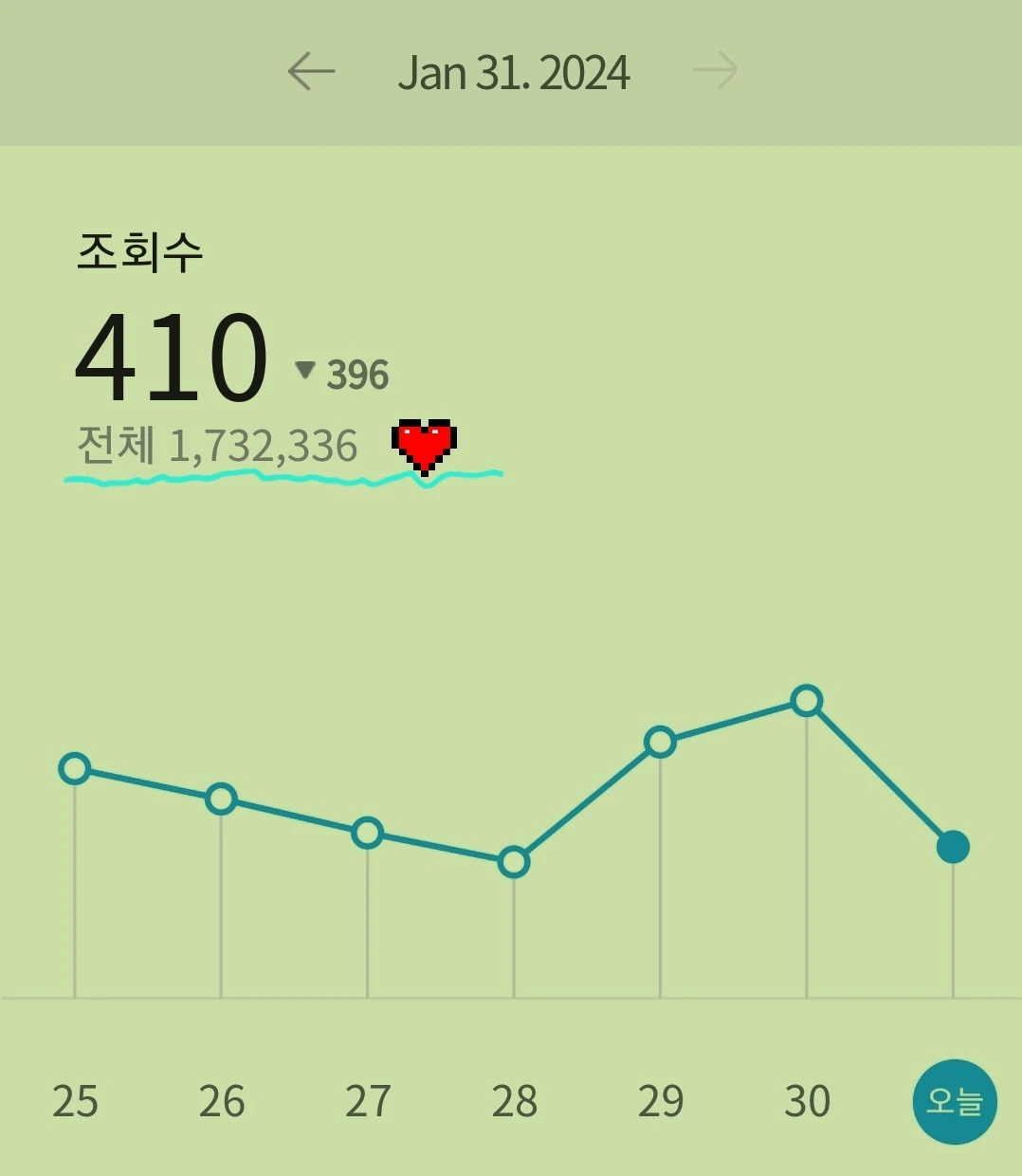Select the 오늘 (today) marker
Image resolution: width=1022 pixels, height=1176 pixels.
click(954, 1101)
